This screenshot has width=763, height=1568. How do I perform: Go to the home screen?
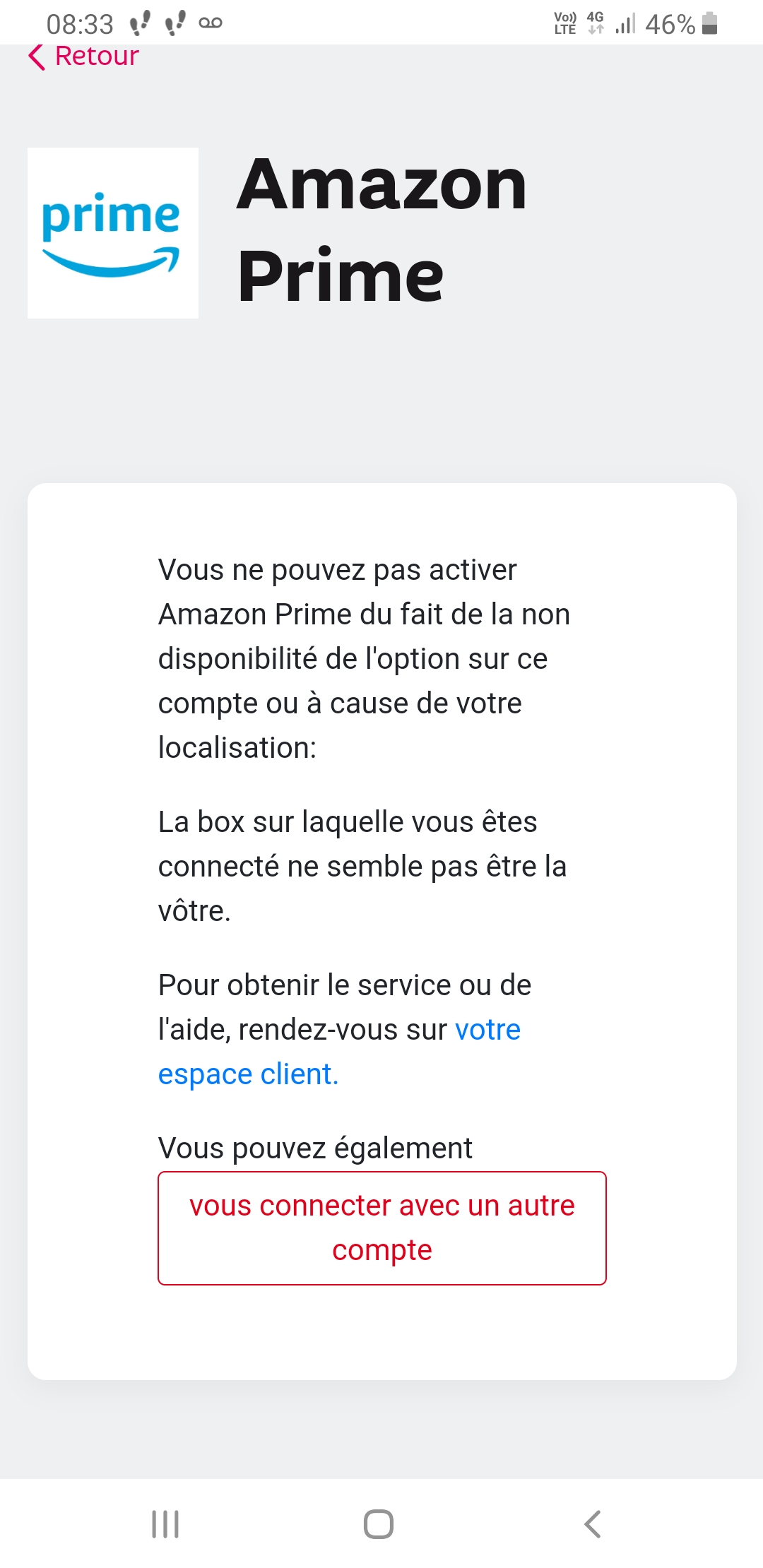point(379,1524)
